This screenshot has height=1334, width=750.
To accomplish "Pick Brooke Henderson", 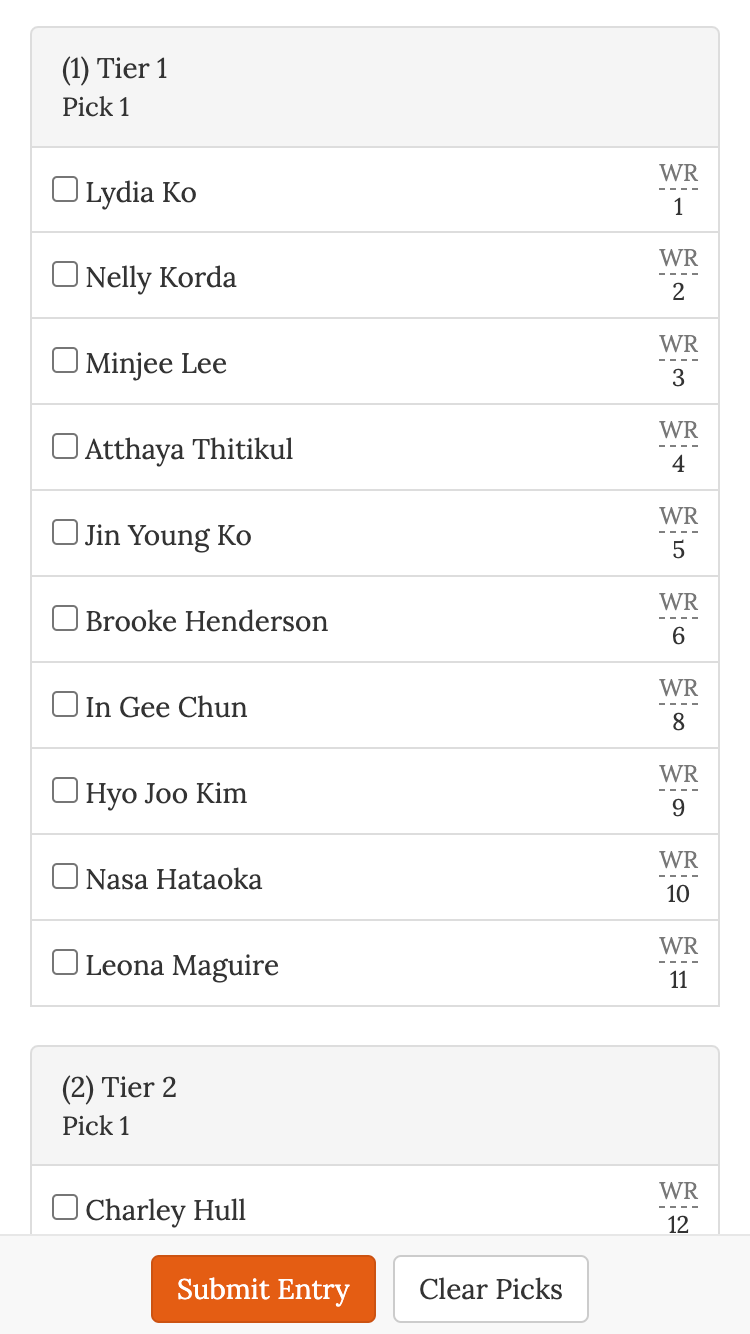I will (x=64, y=617).
